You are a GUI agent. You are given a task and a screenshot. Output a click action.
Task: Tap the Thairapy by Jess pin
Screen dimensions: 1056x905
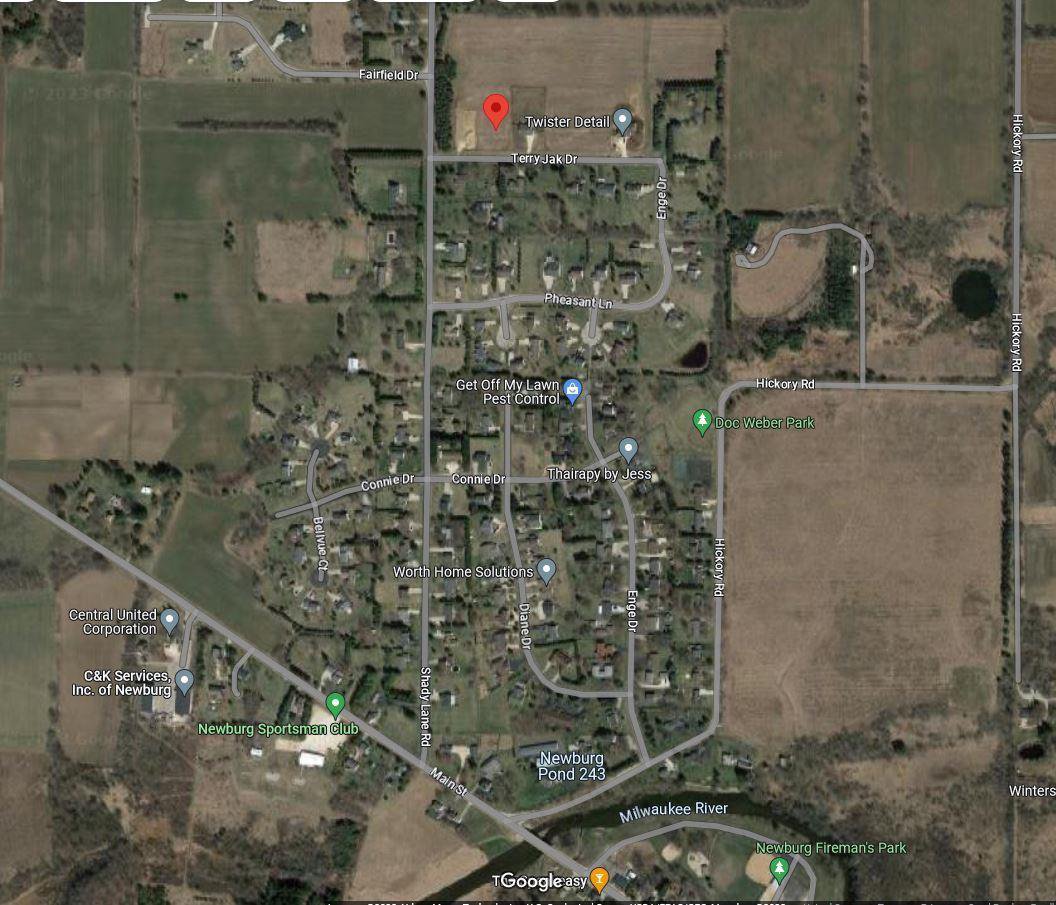point(628,450)
